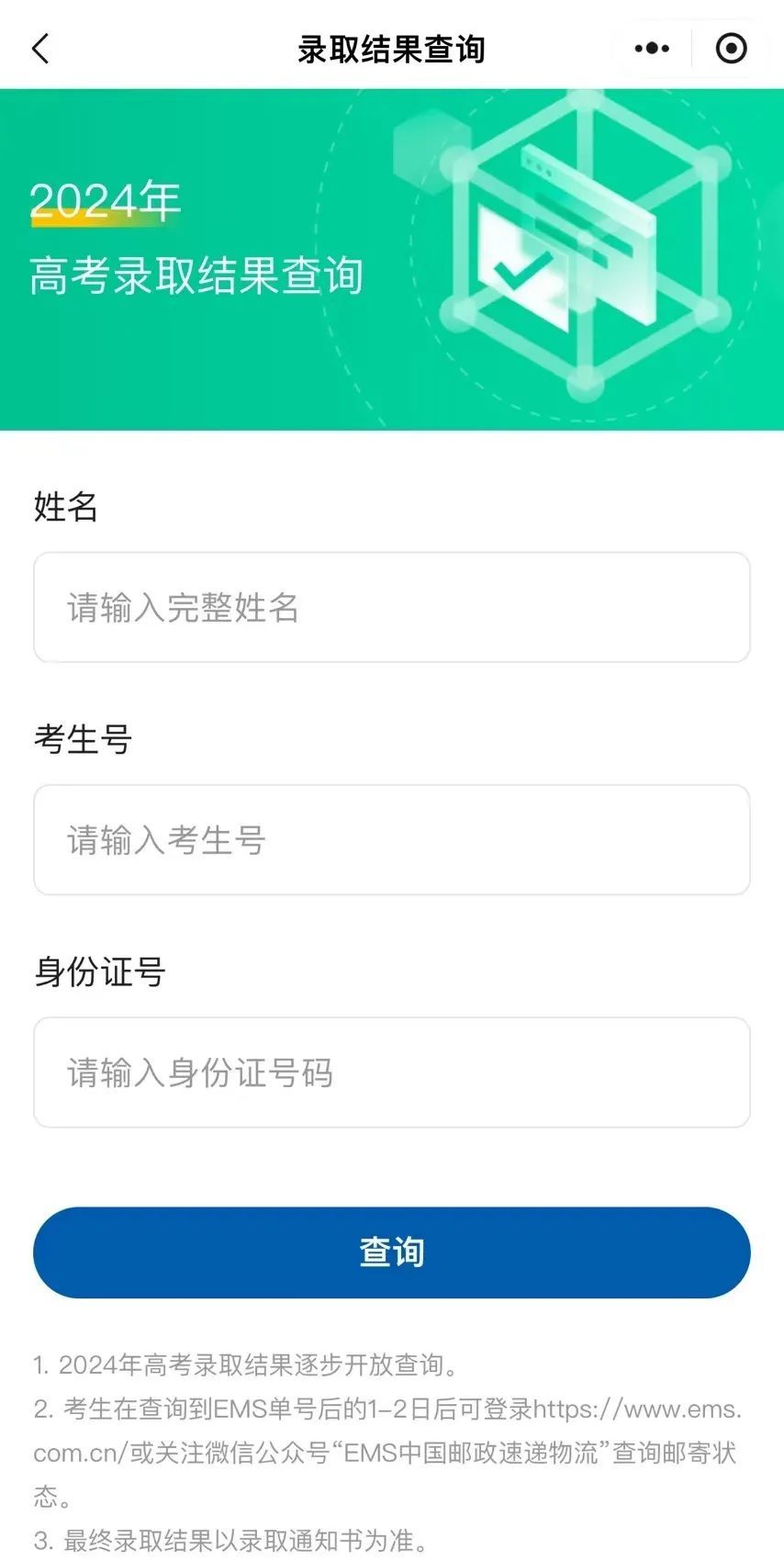Viewport: 784px width, 1561px height.
Task: Tap the 身份证号 ID number field
Action: coord(392,1072)
